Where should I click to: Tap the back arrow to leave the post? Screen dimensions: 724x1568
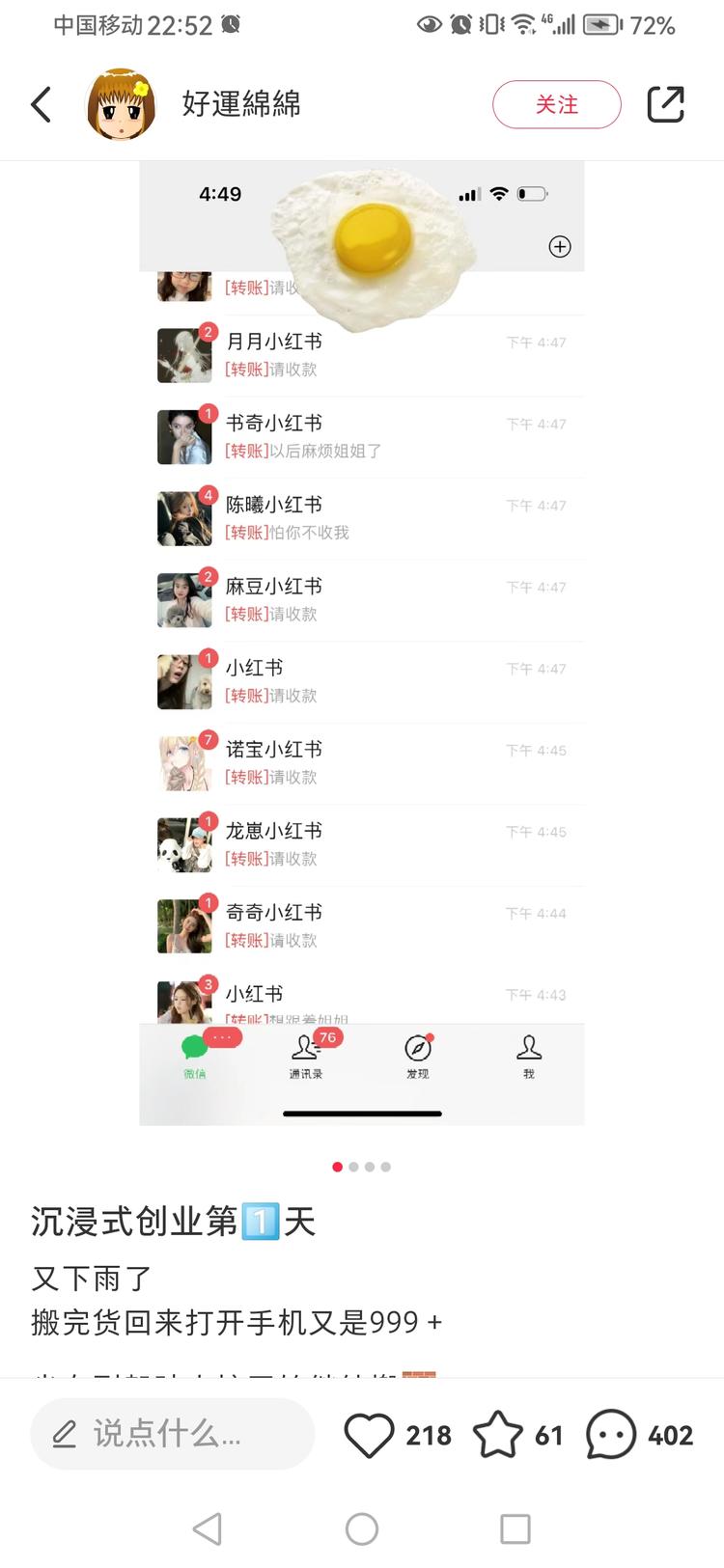pos(41,104)
